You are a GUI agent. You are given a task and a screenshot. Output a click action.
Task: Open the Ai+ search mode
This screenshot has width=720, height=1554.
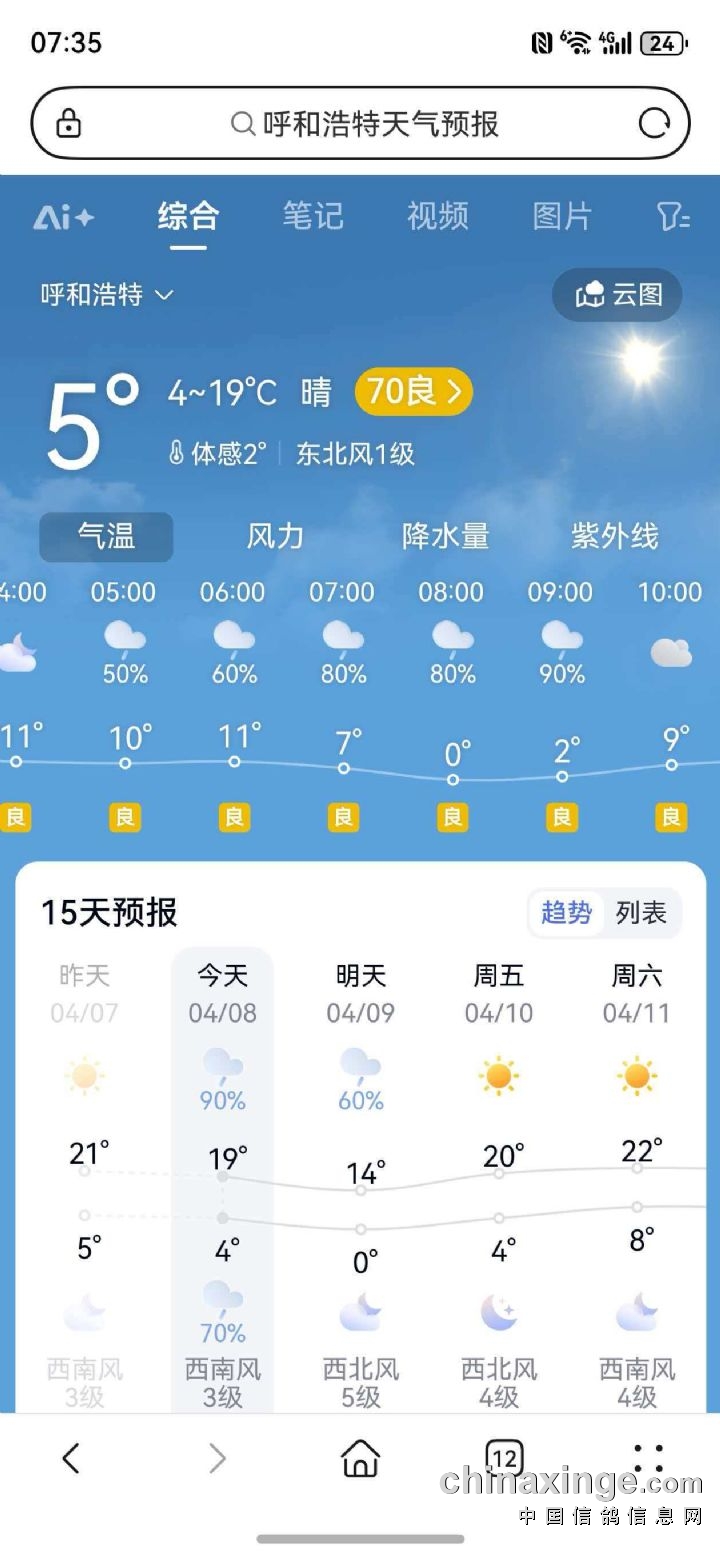[x=64, y=217]
